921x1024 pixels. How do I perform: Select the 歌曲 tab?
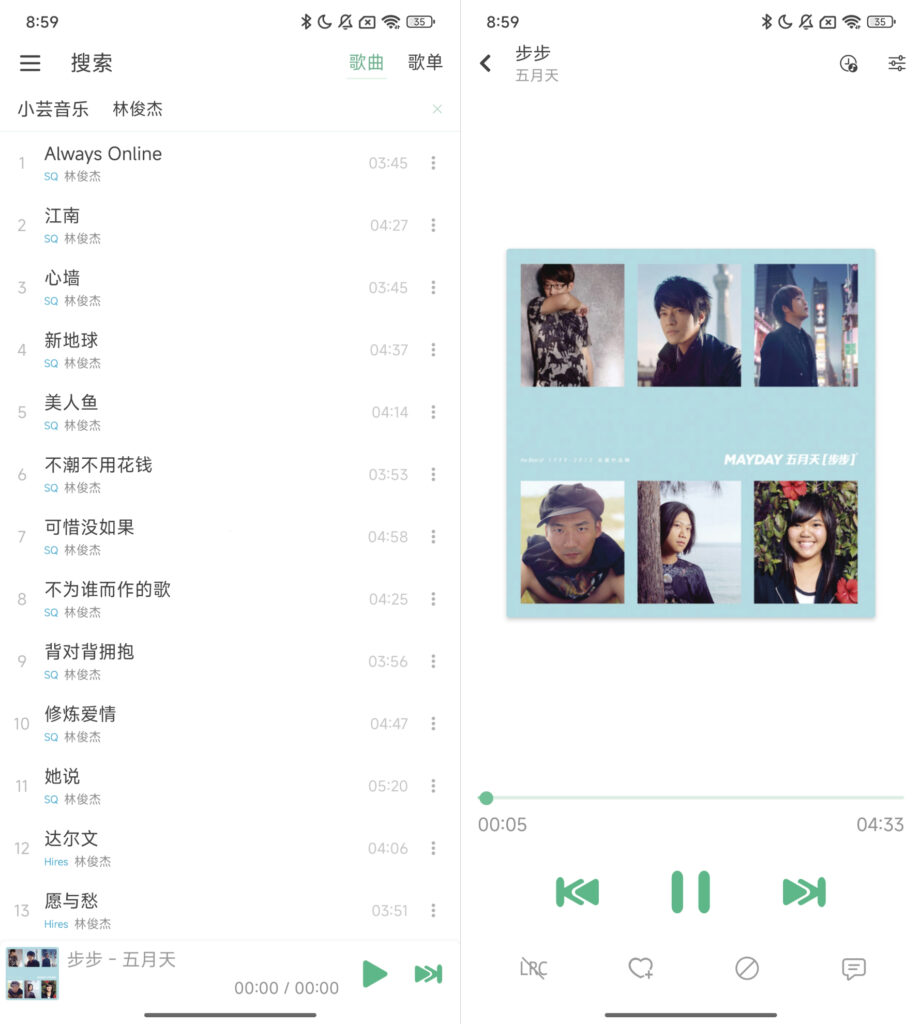pyautogui.click(x=366, y=62)
